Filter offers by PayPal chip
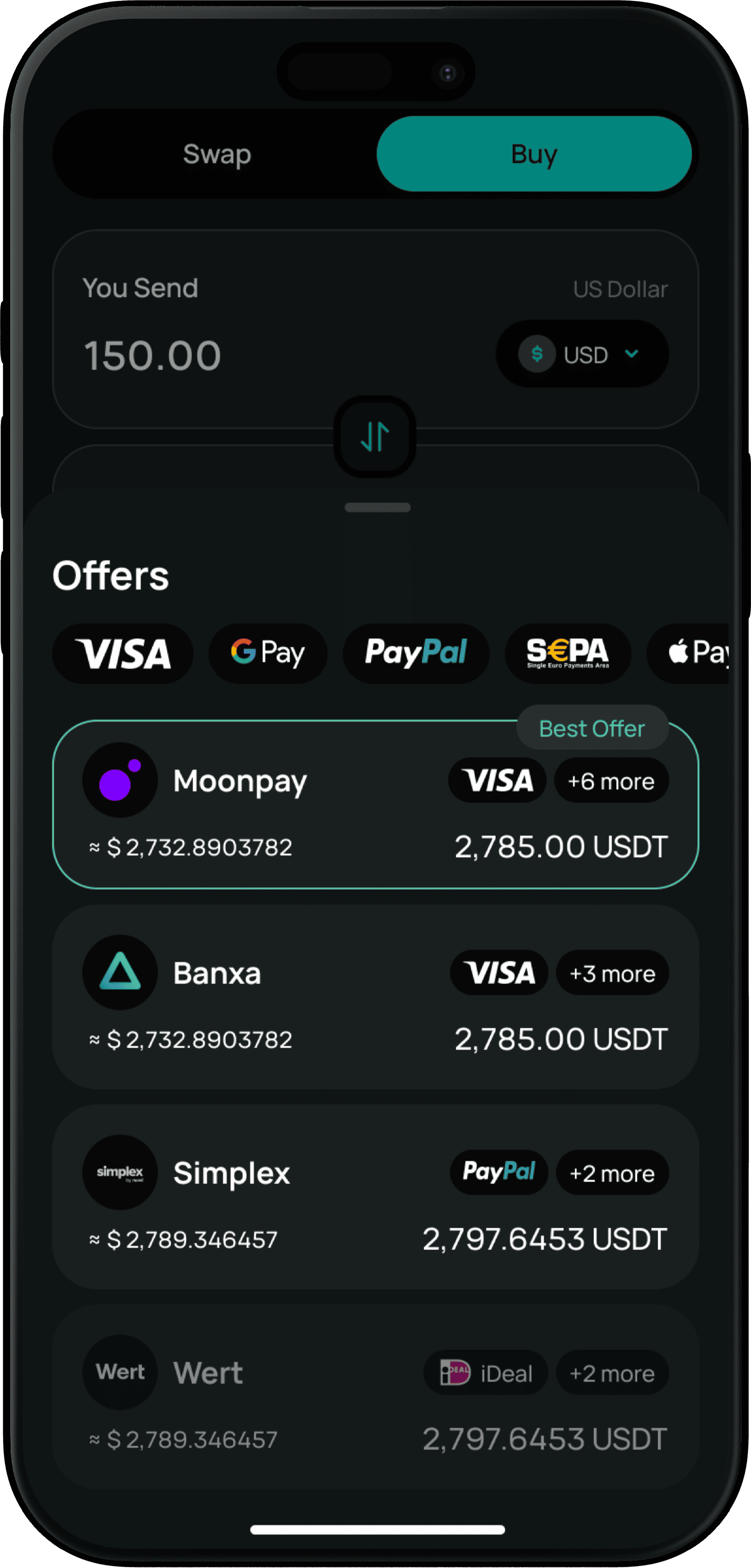This screenshot has height=1568, width=751. 416,653
